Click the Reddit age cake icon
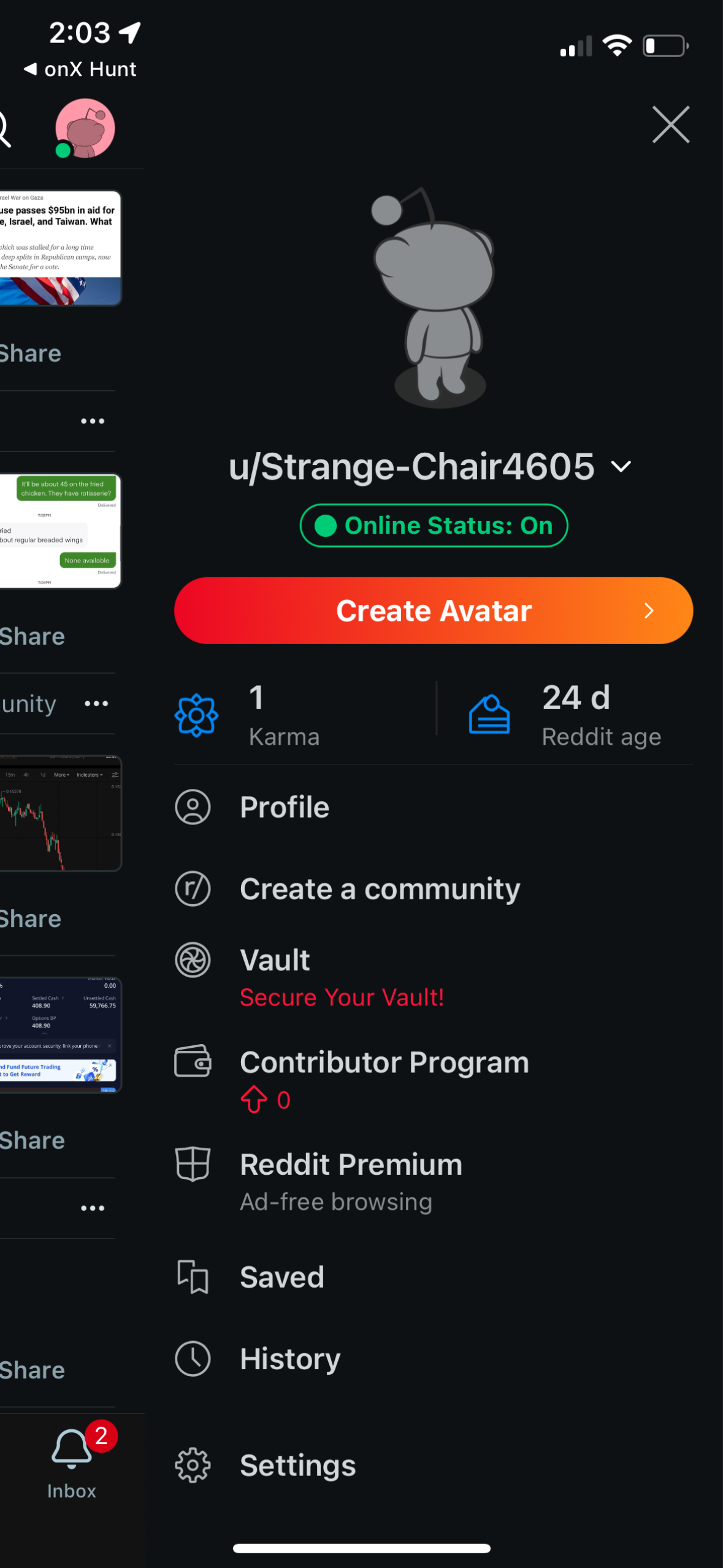This screenshot has width=723, height=1568. 487,715
